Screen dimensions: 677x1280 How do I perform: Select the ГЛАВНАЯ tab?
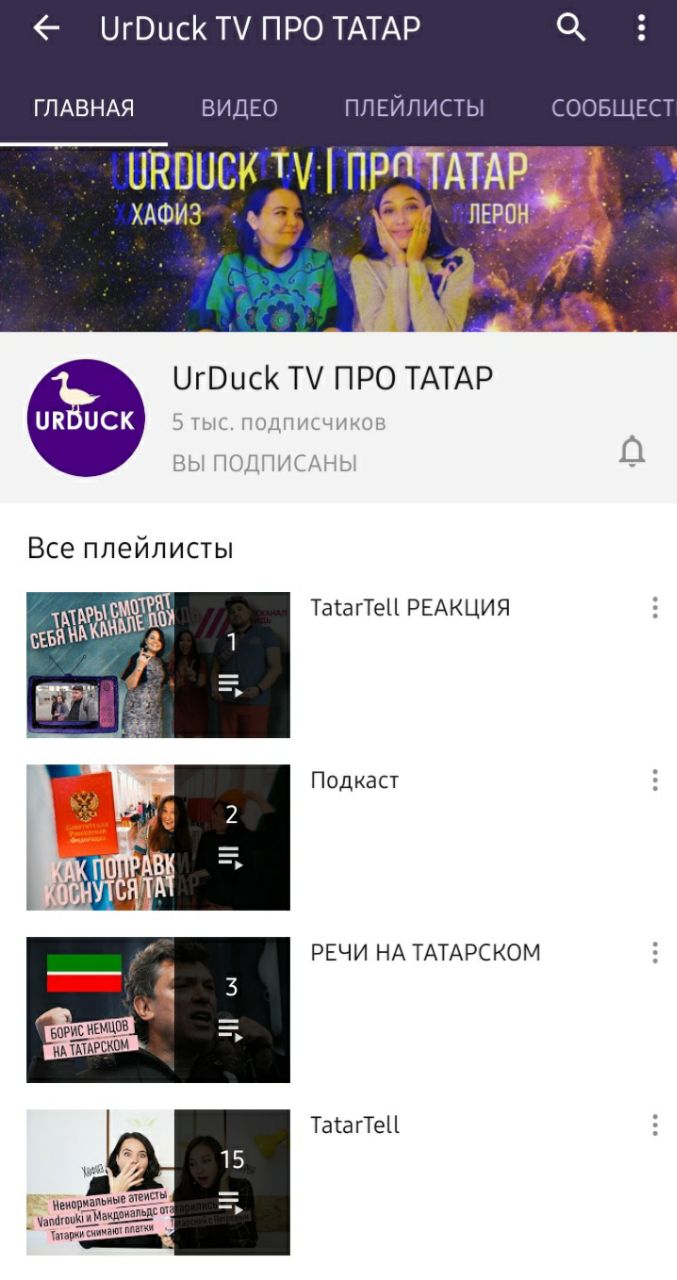point(84,108)
